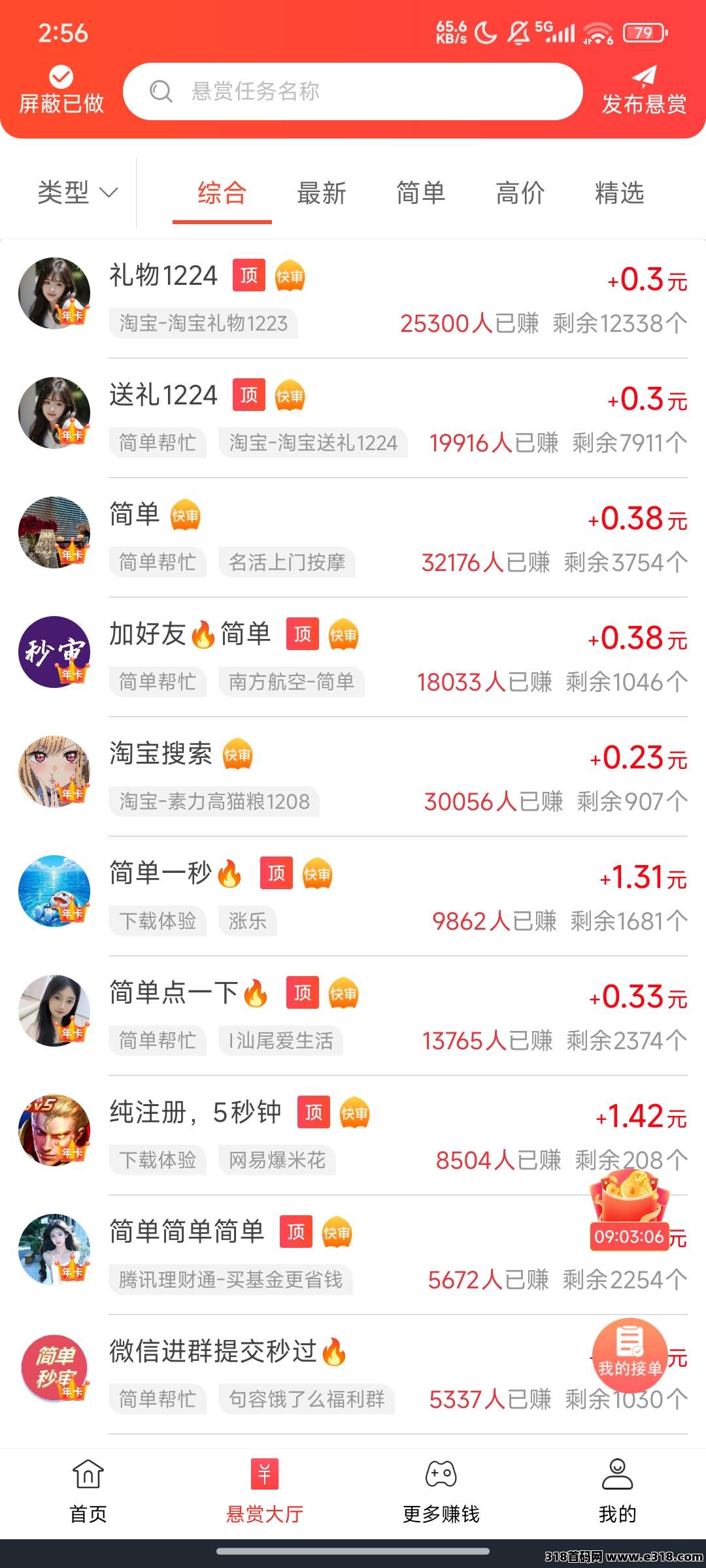Tap the fire icon beside 加好友 title
This screenshot has width=706, height=1568.
coord(203,632)
